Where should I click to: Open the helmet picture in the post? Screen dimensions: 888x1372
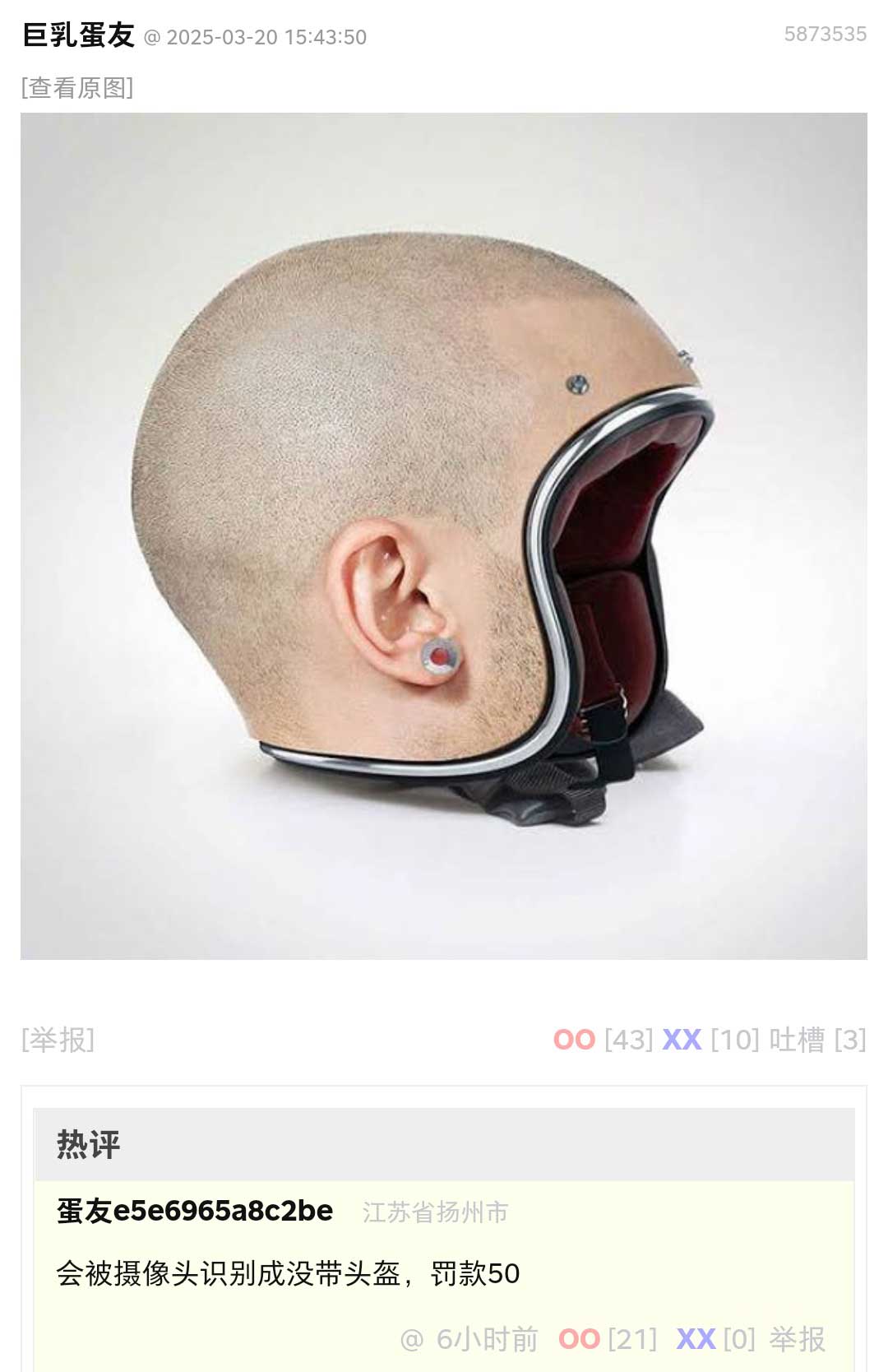point(444,535)
